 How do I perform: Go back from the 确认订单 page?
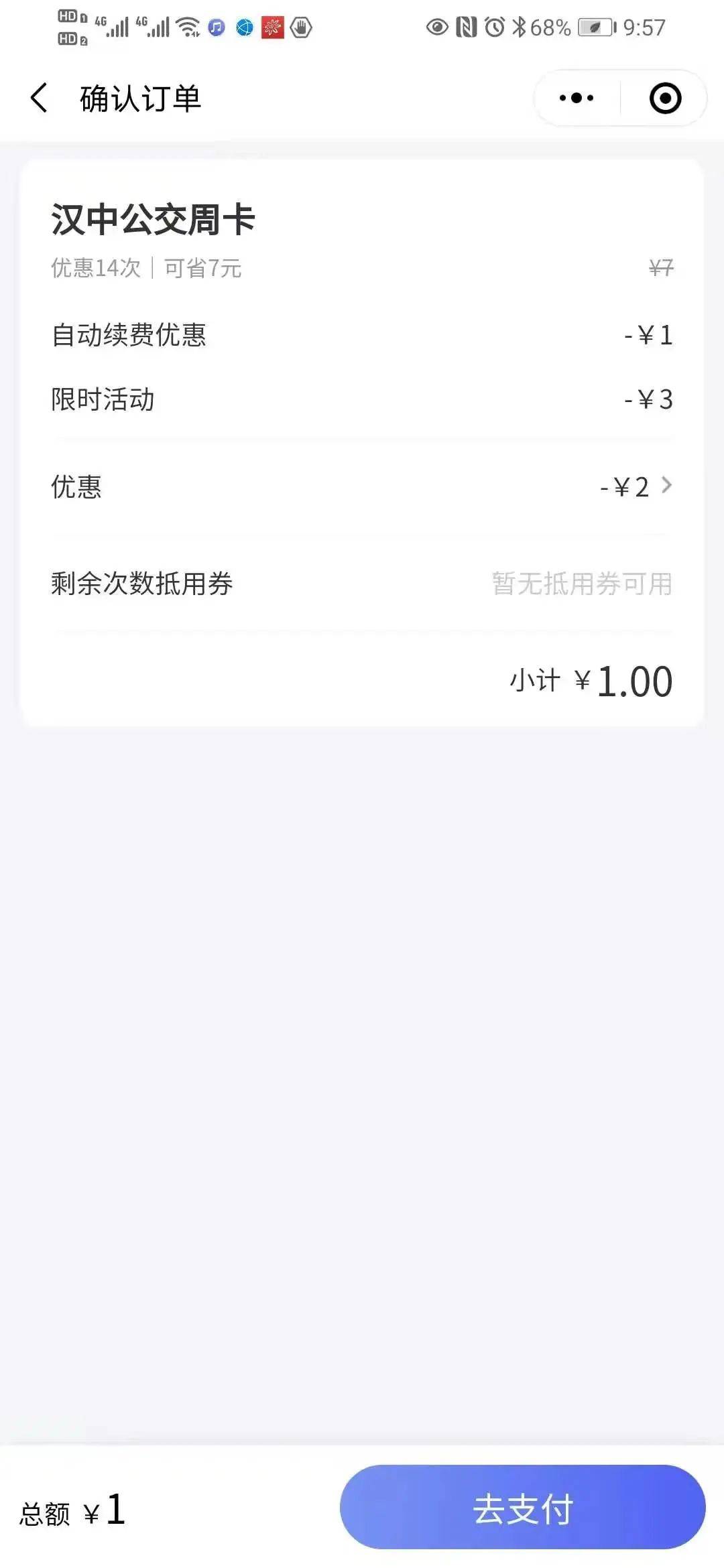point(39,98)
